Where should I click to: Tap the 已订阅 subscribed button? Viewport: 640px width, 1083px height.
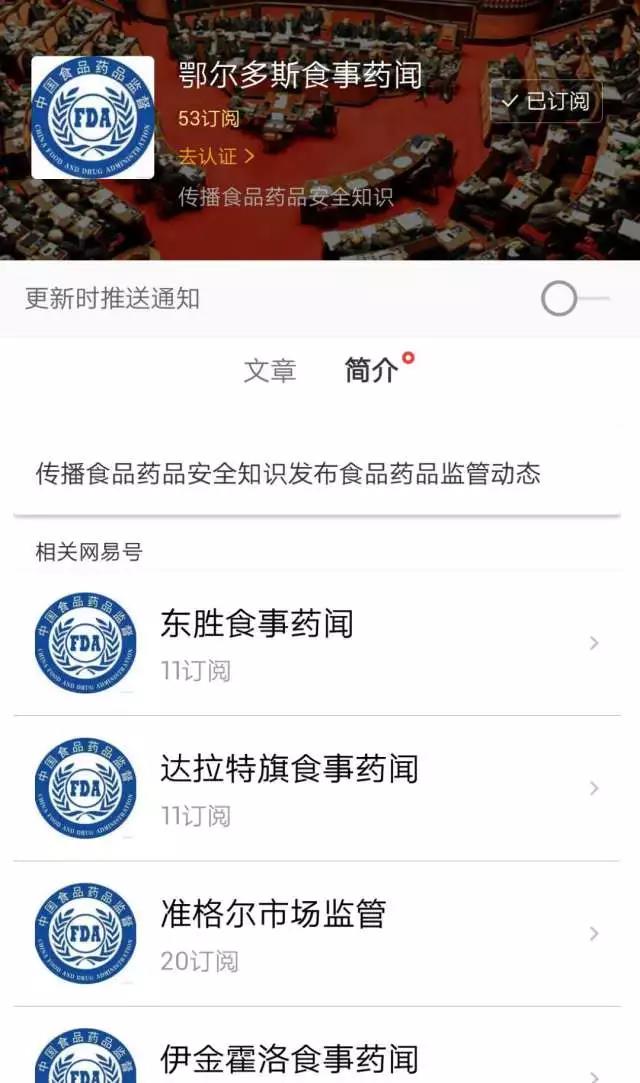tap(546, 101)
